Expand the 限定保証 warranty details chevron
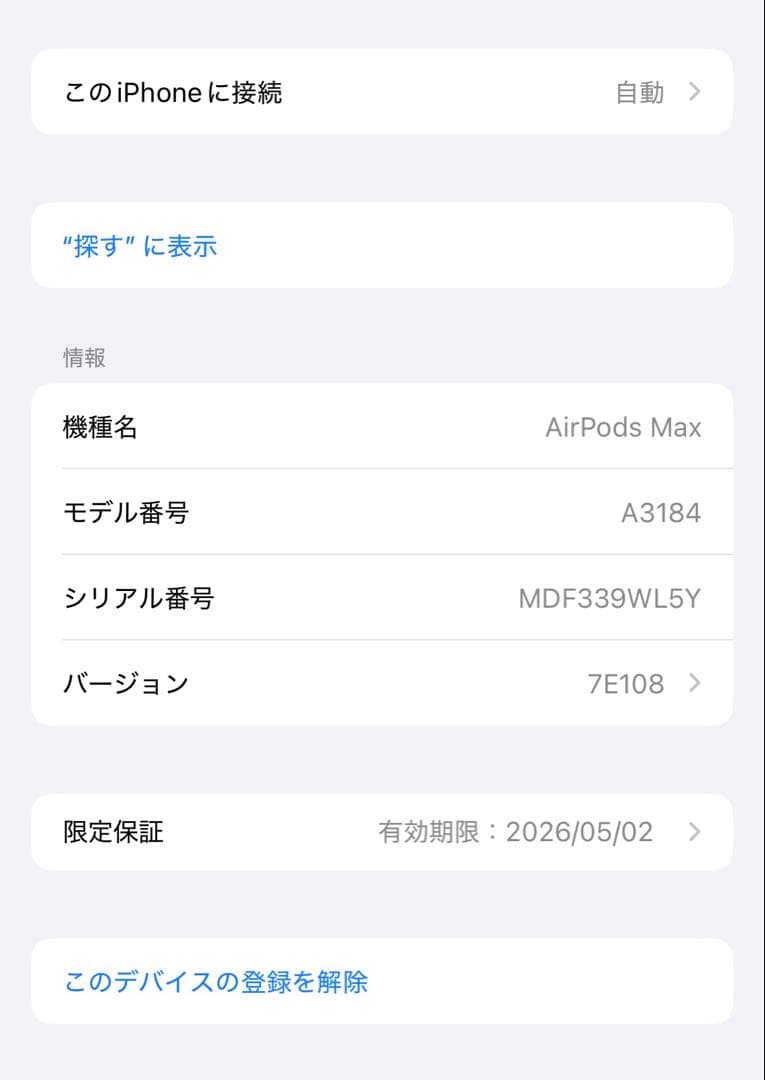Image resolution: width=765 pixels, height=1080 pixels. (x=693, y=831)
